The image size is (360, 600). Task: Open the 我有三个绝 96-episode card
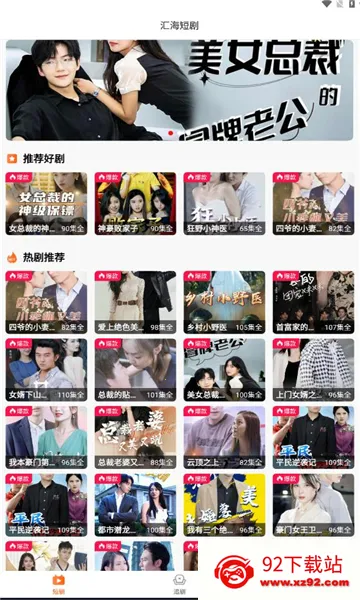coord(225,505)
